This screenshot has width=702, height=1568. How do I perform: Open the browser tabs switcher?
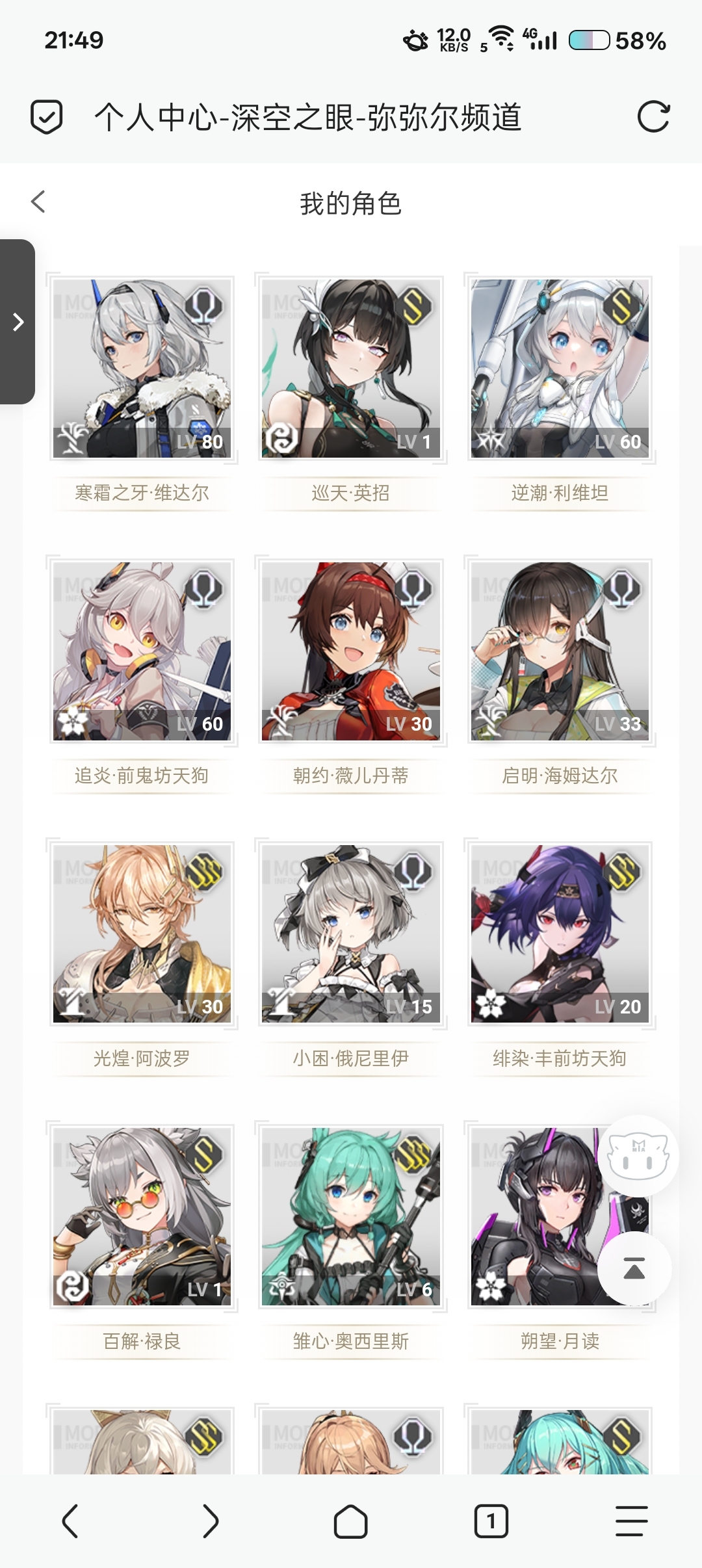coord(491,1521)
